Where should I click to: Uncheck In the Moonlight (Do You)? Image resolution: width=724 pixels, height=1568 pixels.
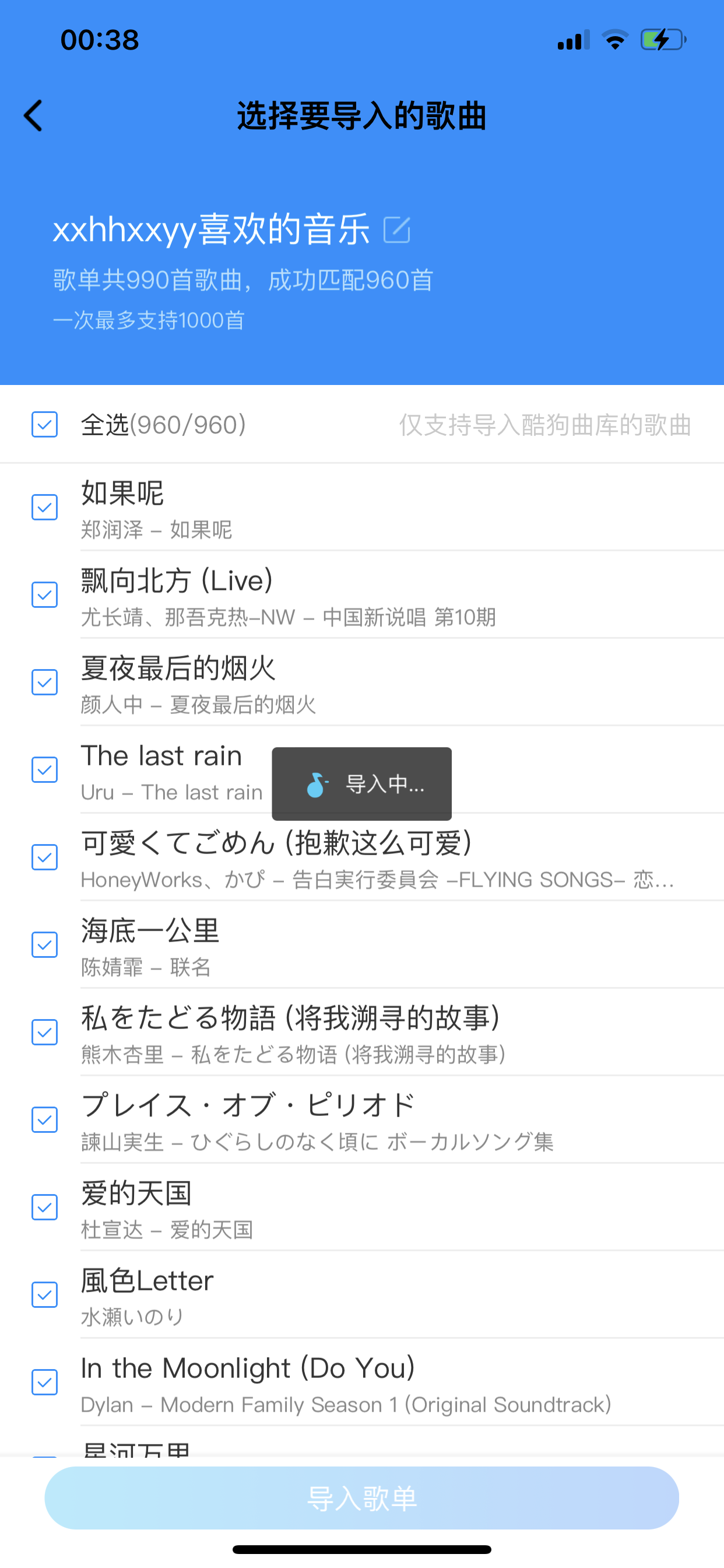[x=44, y=1382]
